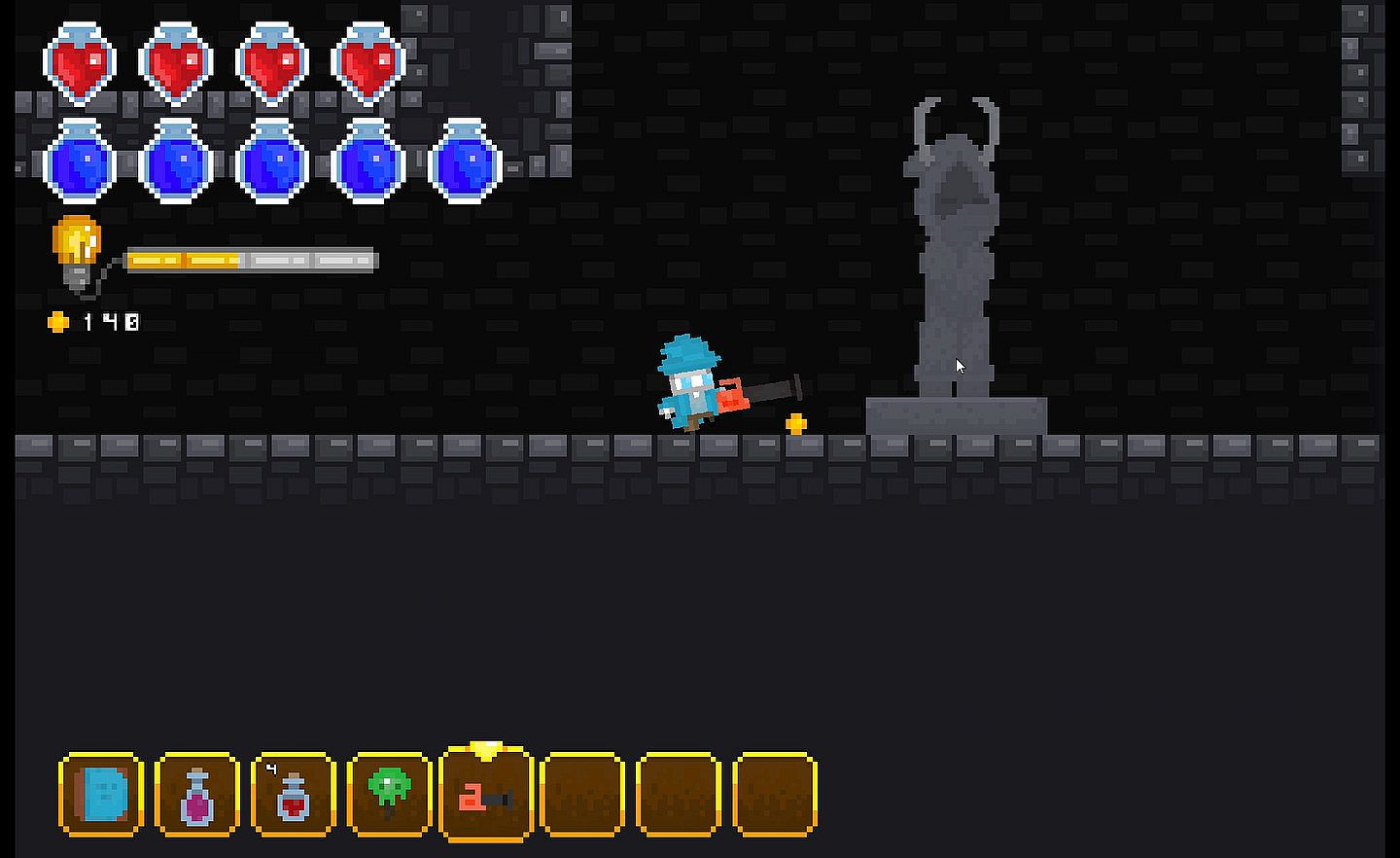1400x858 pixels.
Task: Select the green tree staff slot
Action: [389, 795]
